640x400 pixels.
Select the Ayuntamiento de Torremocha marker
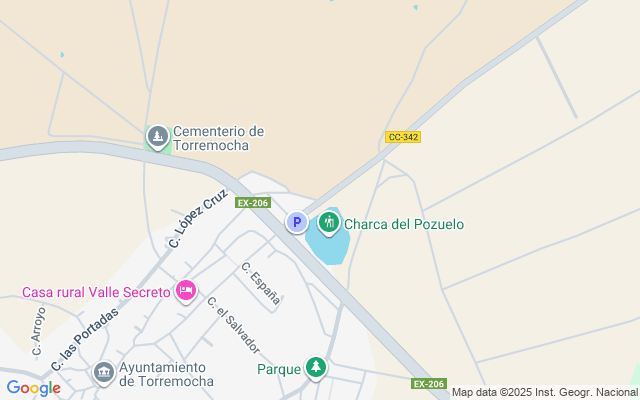(x=104, y=373)
